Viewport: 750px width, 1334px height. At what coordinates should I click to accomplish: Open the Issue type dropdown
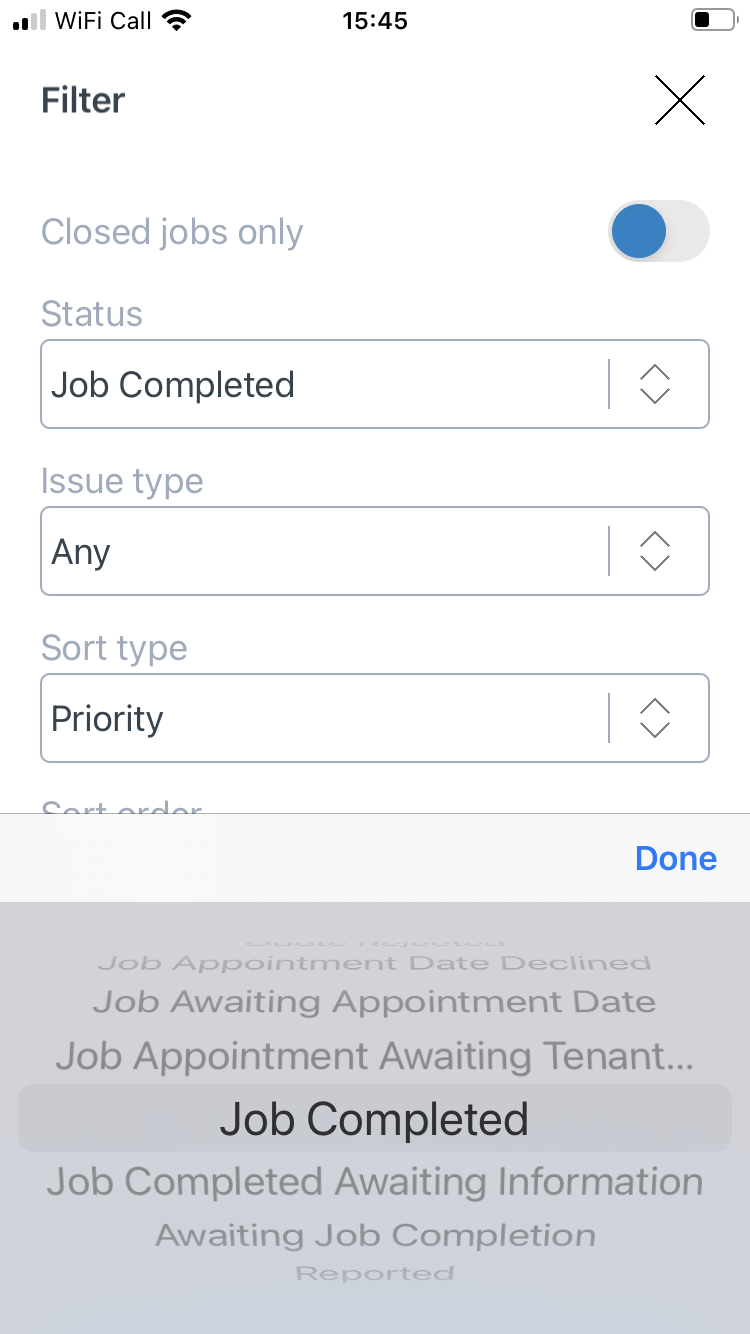(x=374, y=552)
